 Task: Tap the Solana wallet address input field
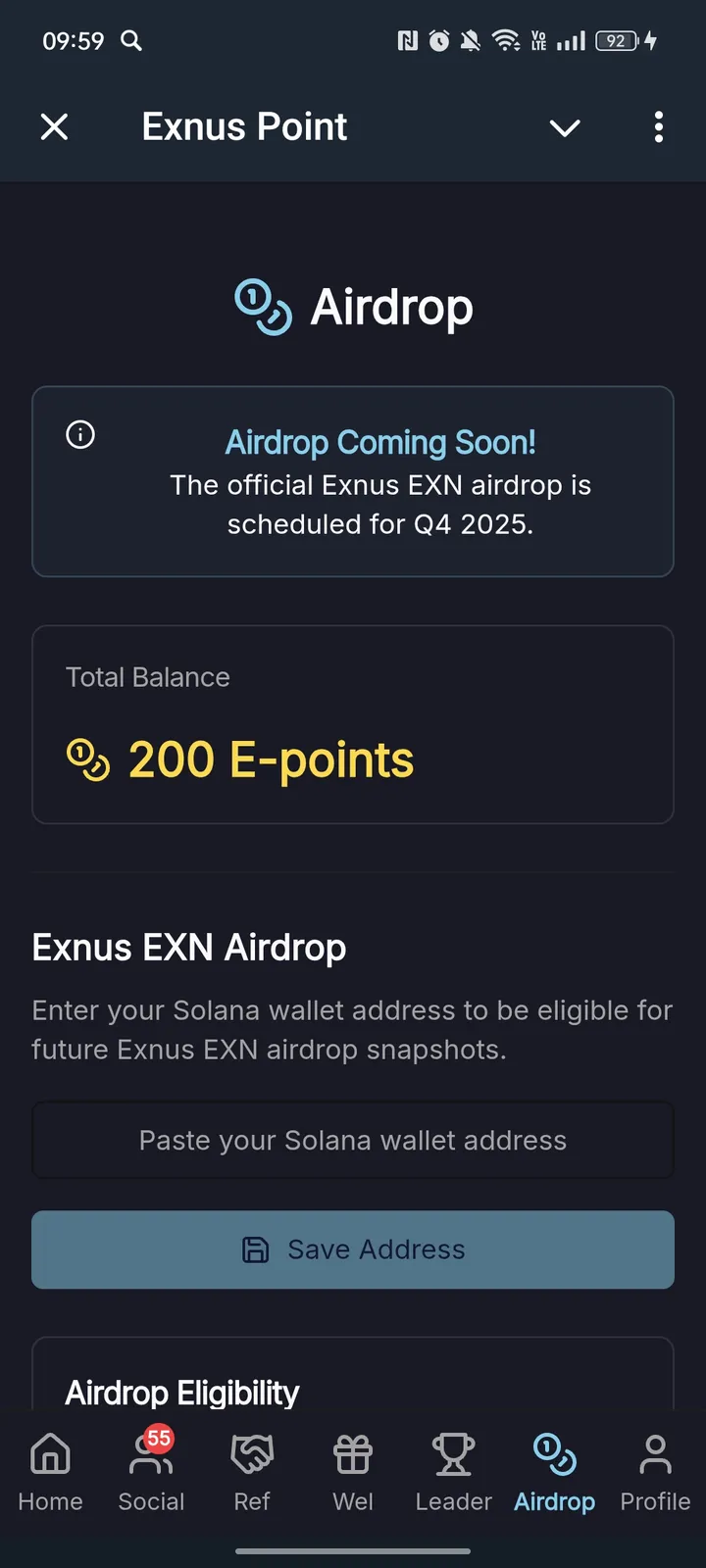point(353,1140)
